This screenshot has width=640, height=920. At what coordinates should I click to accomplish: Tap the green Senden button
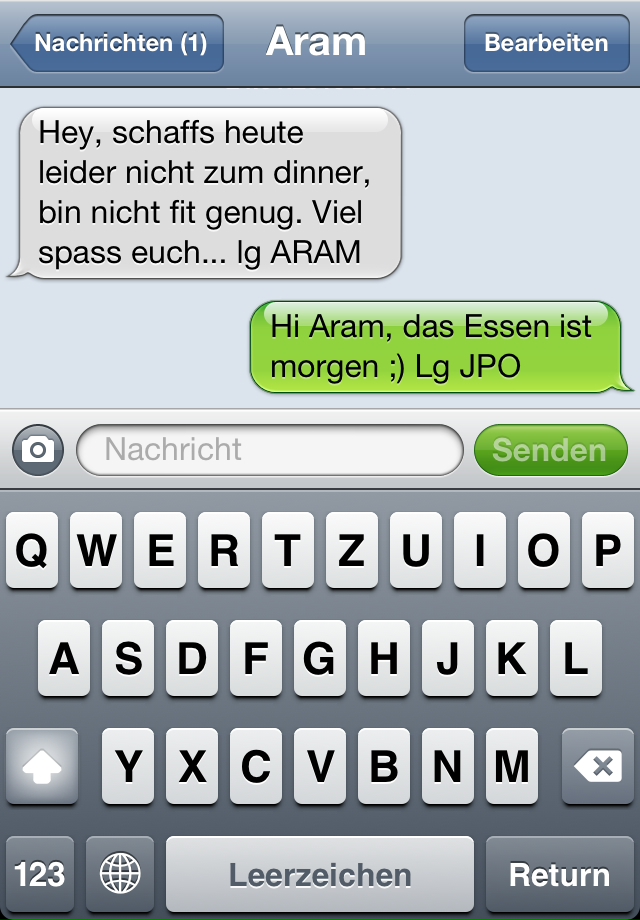coord(550,449)
